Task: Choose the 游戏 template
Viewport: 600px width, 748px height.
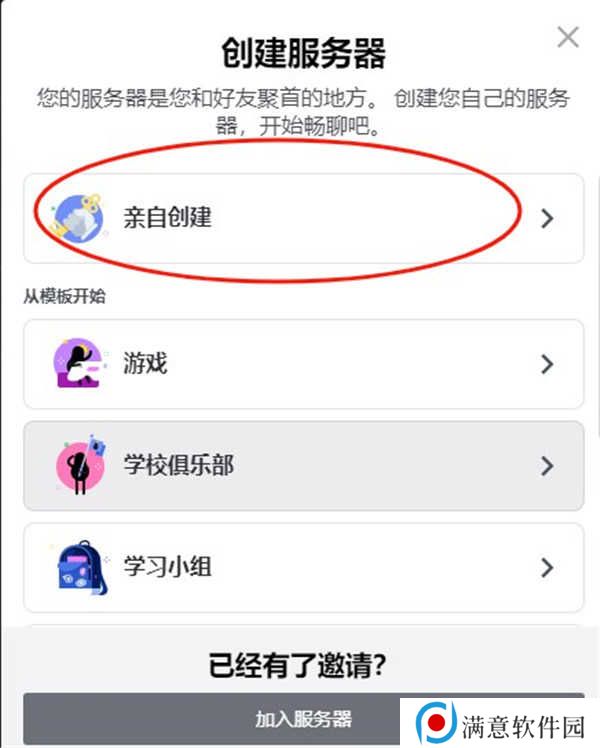Action: tap(303, 364)
